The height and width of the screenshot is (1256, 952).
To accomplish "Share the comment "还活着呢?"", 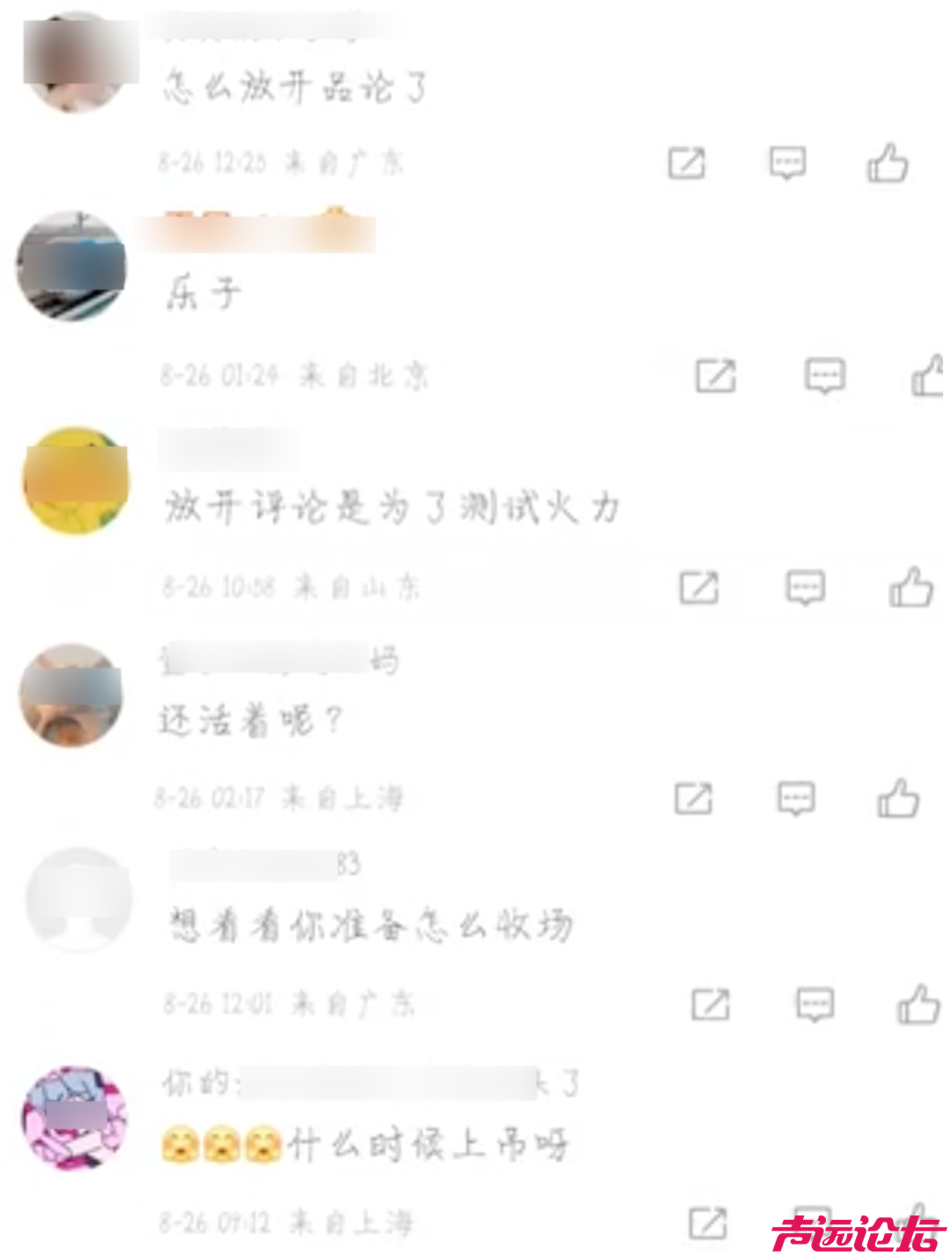I will 692,798.
